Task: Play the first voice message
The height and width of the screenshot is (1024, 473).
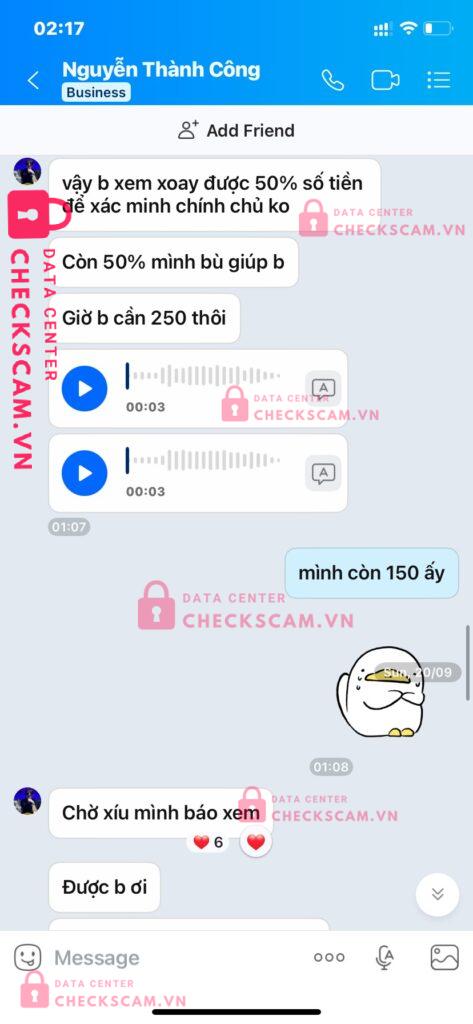Action: point(84,389)
